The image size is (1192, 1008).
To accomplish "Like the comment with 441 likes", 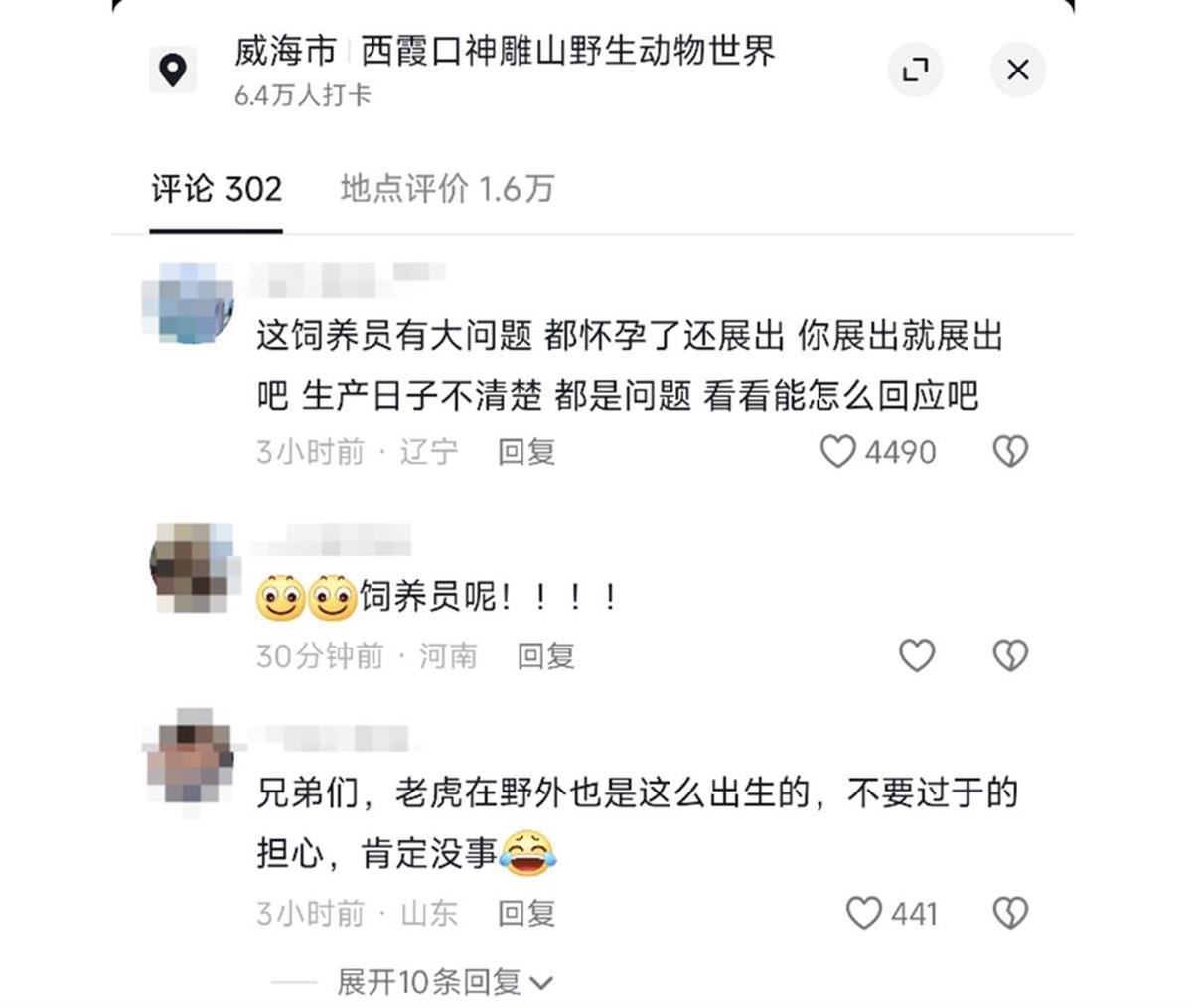I will pos(862,913).
